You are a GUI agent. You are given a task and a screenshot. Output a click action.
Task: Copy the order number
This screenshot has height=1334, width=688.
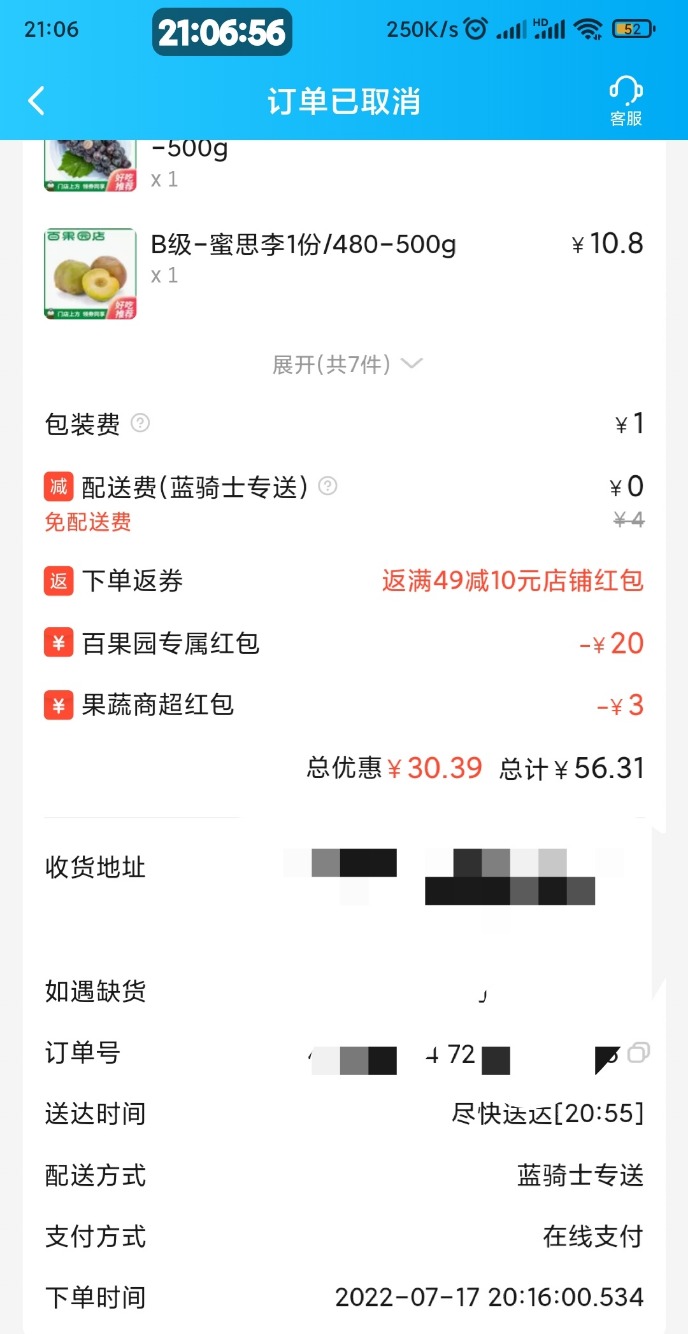click(638, 1052)
